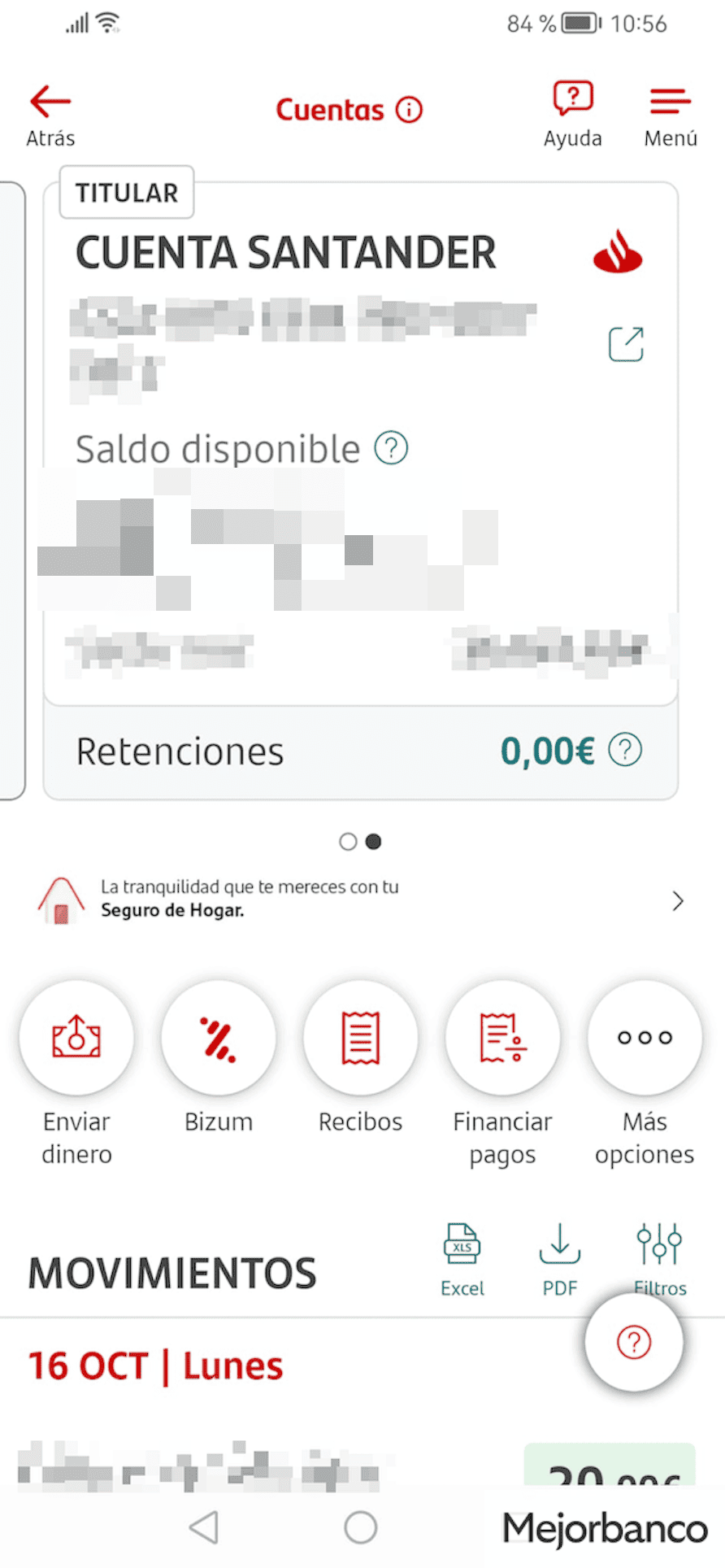725x1568 pixels.
Task: Show help for Saldo disponible
Action: tap(391, 448)
